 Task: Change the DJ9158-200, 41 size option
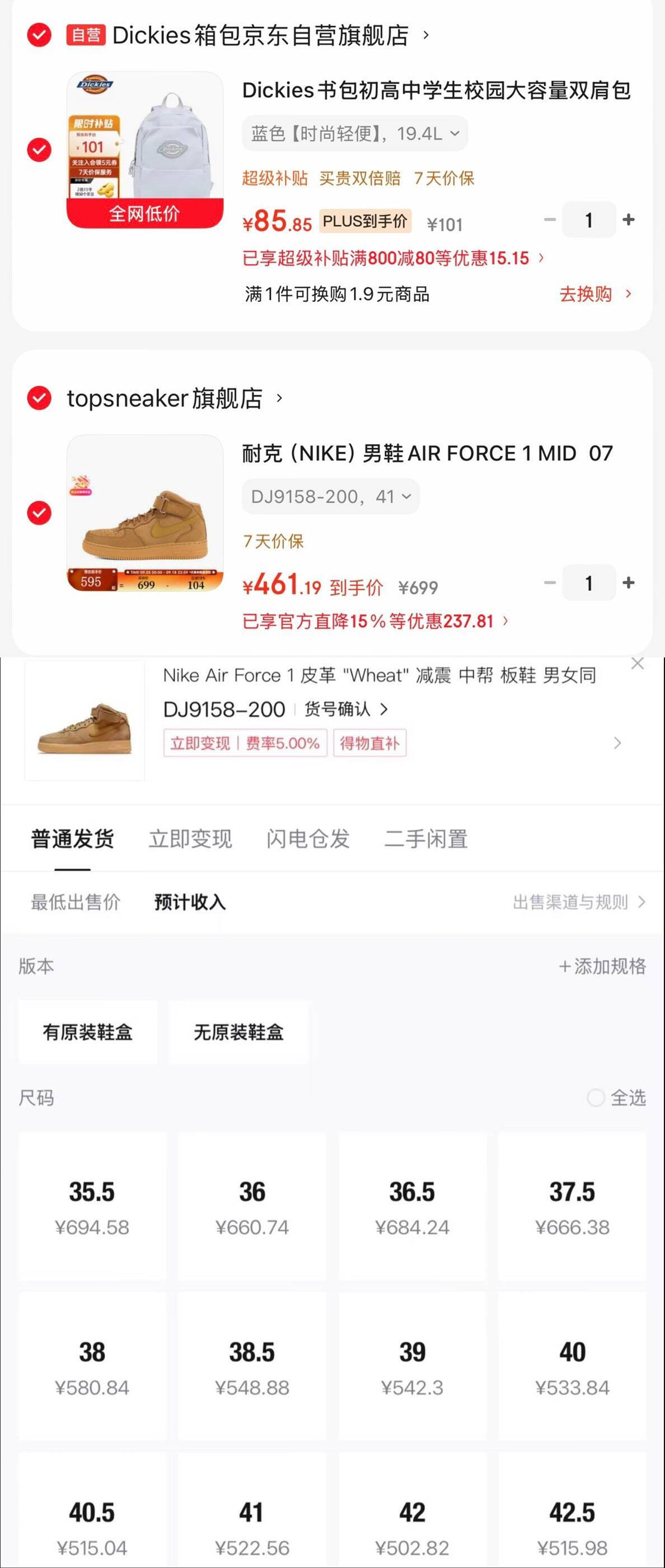pos(330,497)
